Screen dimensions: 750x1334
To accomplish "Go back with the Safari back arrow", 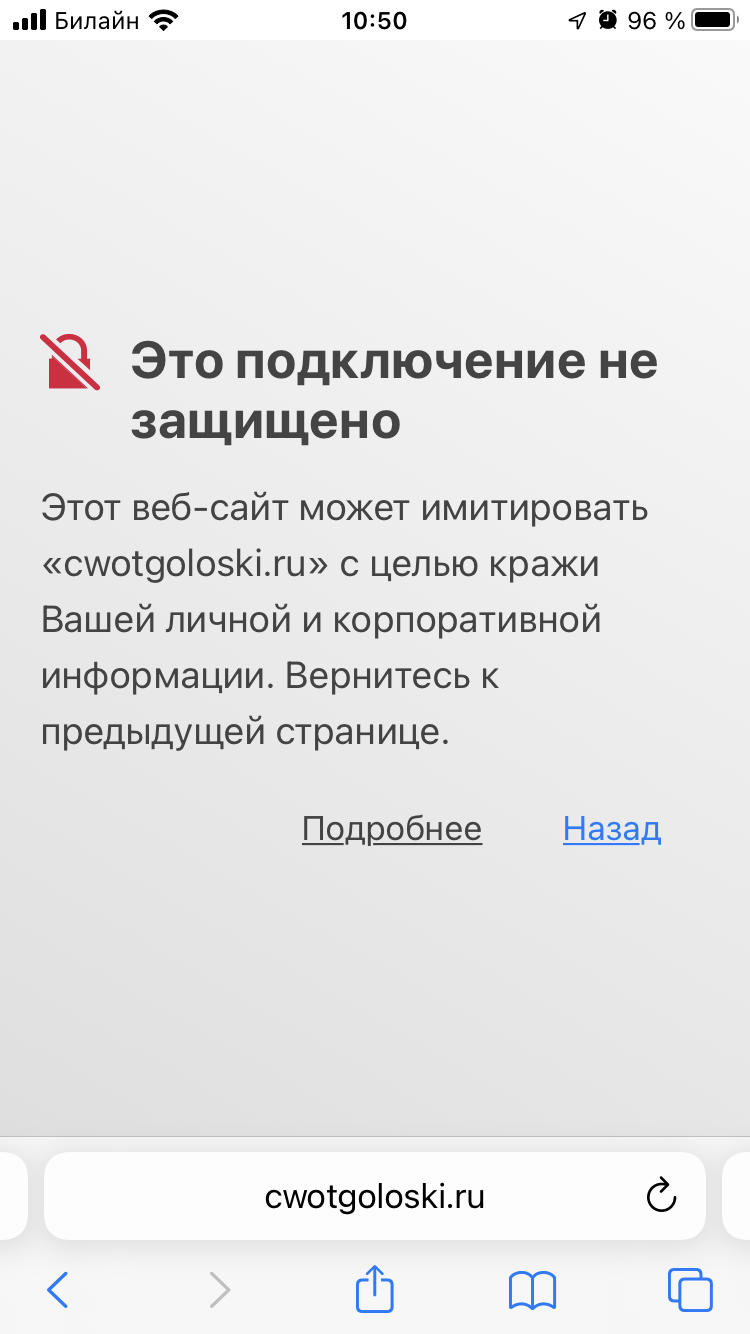I will 58,1289.
